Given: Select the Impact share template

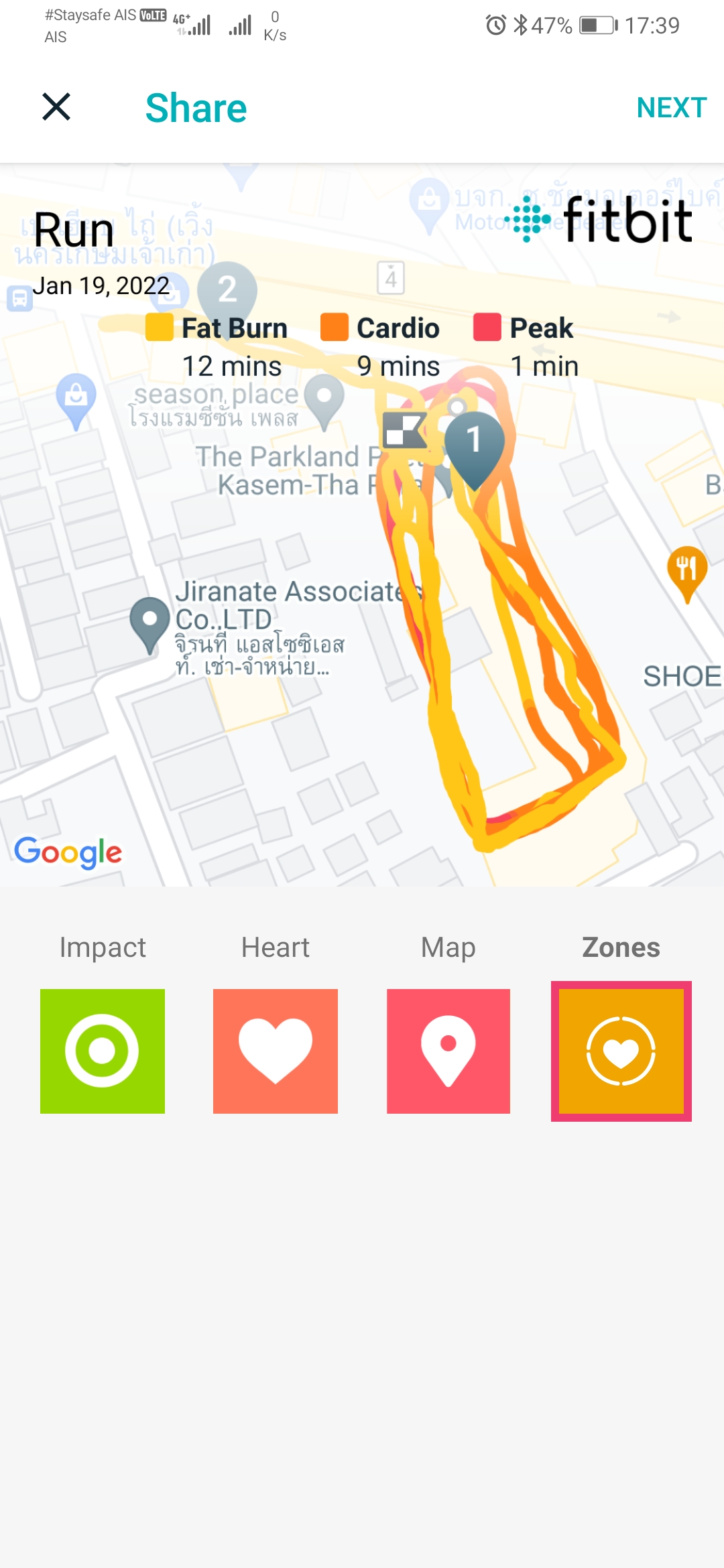Looking at the screenshot, I should (103, 1051).
